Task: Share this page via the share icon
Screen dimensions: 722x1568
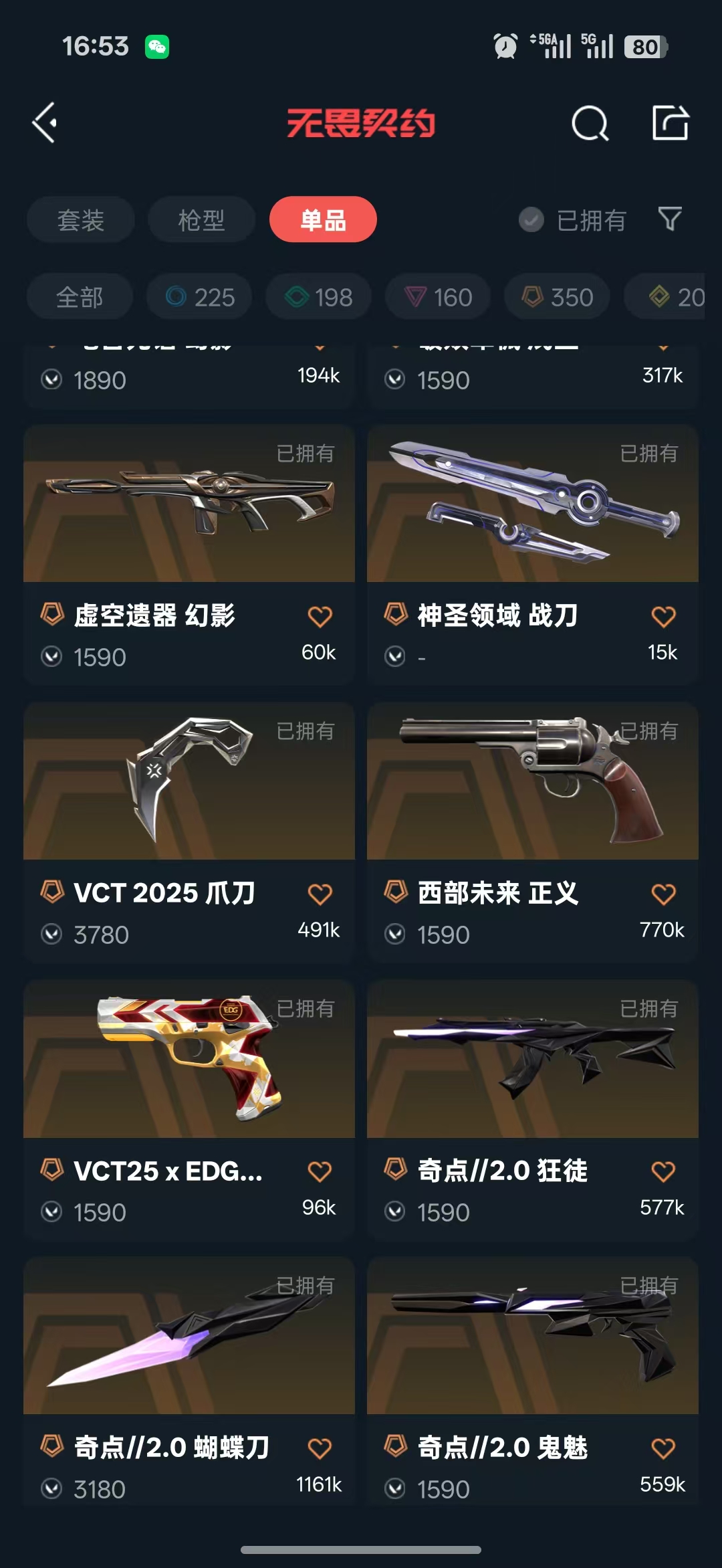Action: coord(671,122)
